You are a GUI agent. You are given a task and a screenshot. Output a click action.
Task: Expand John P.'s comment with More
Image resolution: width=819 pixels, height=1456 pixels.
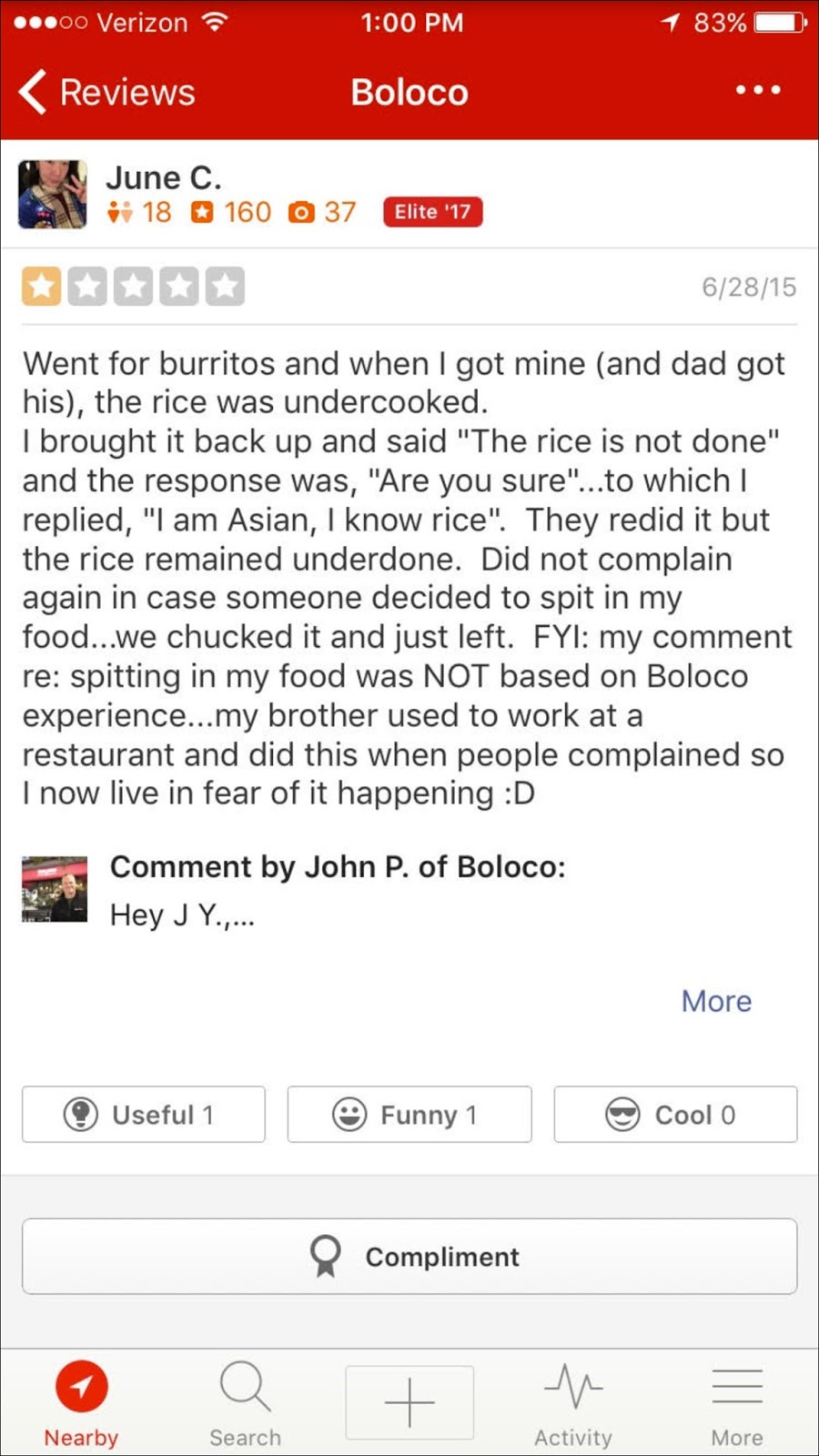[716, 1001]
